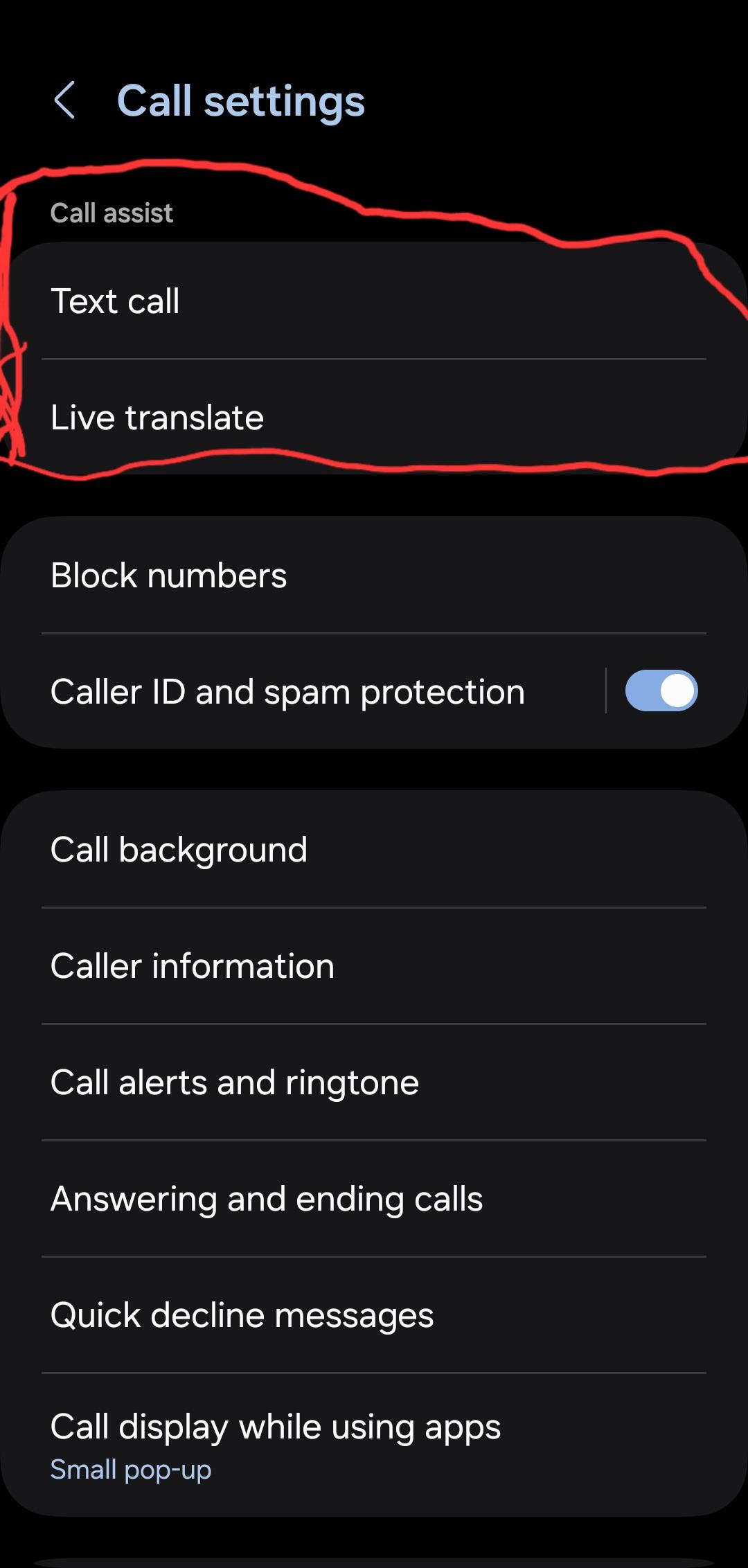Open Call alerts and ringtone
Image resolution: width=748 pixels, height=1568 pixels.
[x=374, y=1083]
